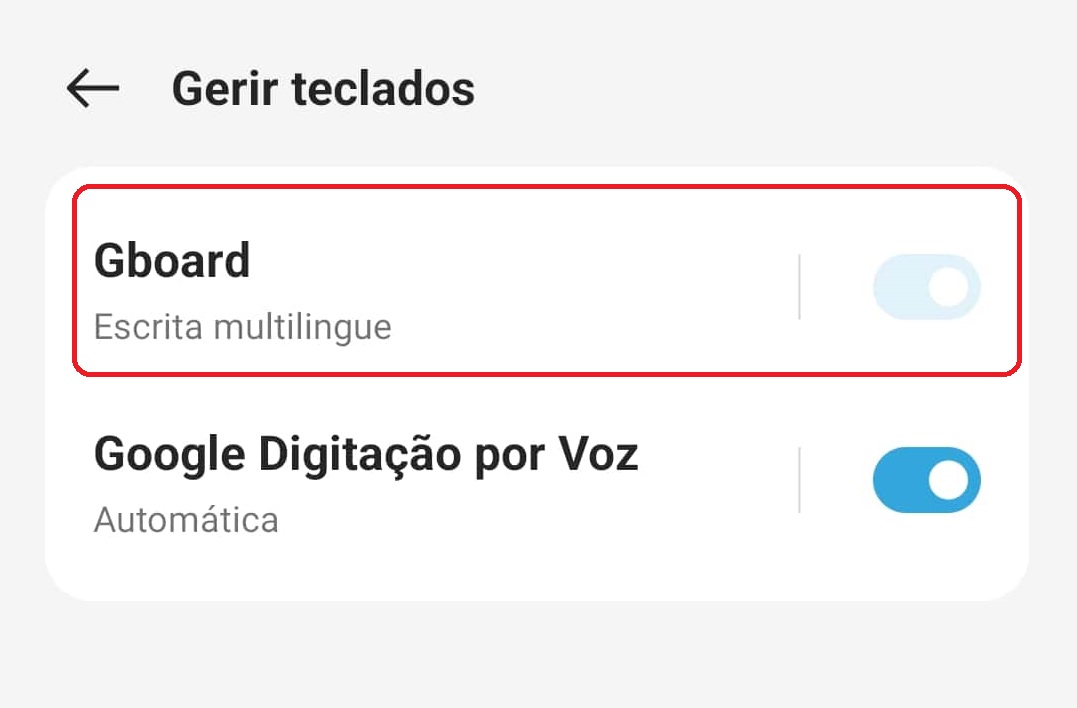Toggle the Gboard switch

pyautogui.click(x=926, y=287)
